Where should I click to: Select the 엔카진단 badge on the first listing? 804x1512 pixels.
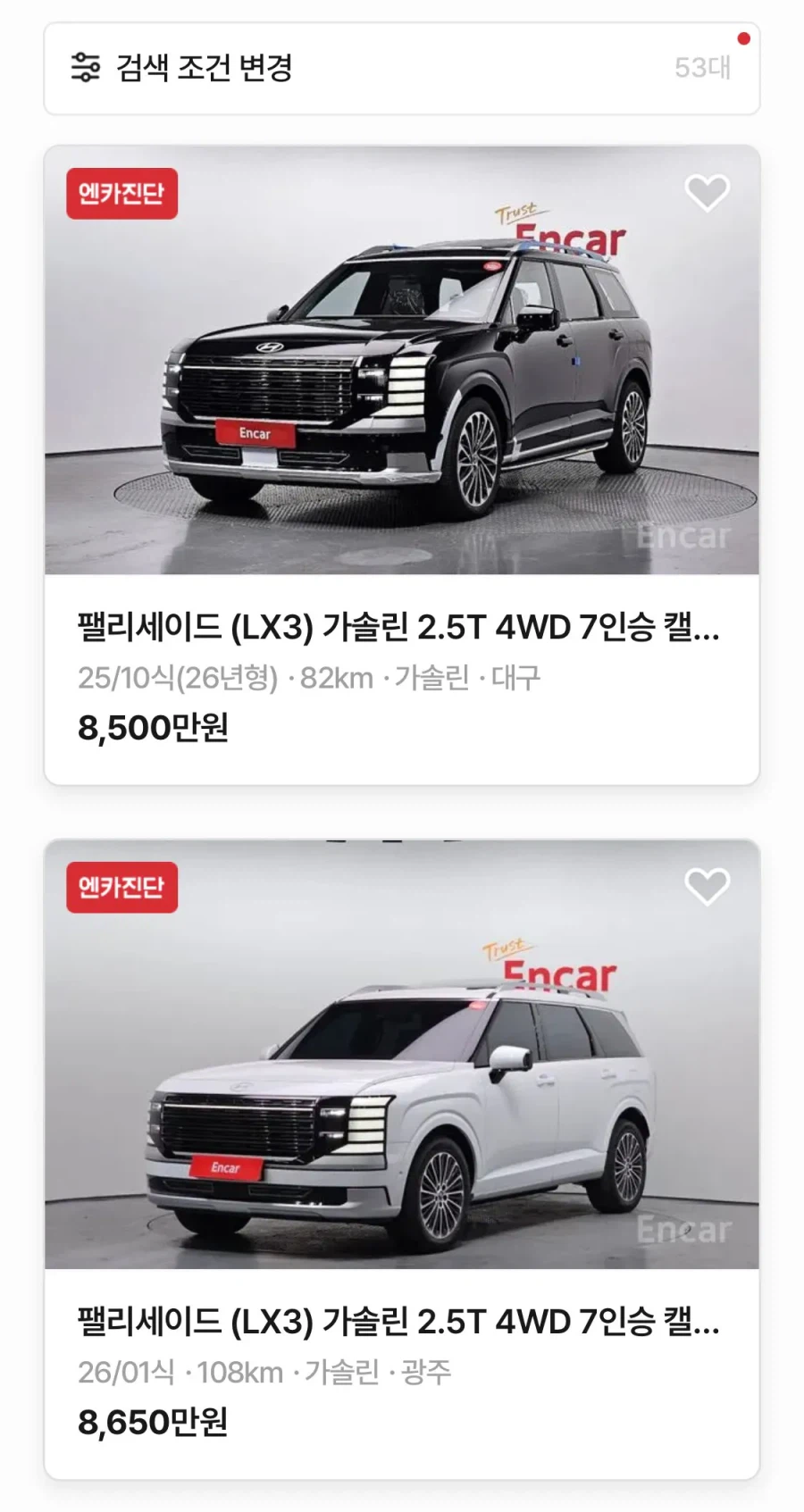click(121, 193)
